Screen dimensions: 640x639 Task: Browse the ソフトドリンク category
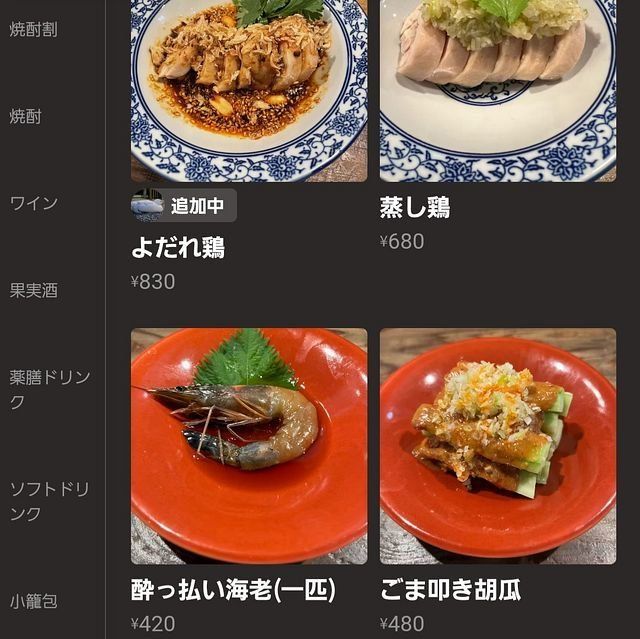pos(50,501)
